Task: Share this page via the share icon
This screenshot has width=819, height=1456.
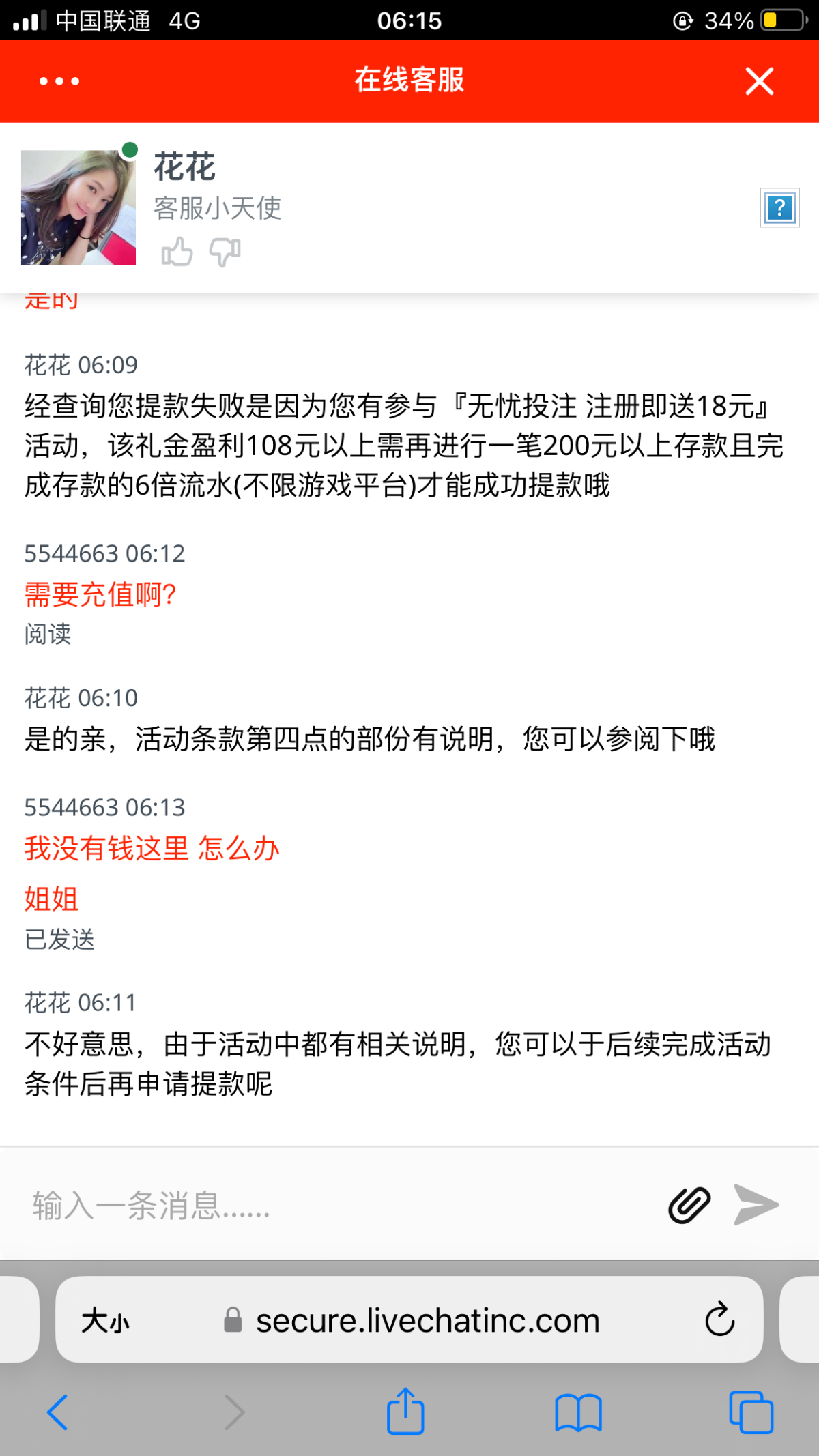Action: 405,1410
